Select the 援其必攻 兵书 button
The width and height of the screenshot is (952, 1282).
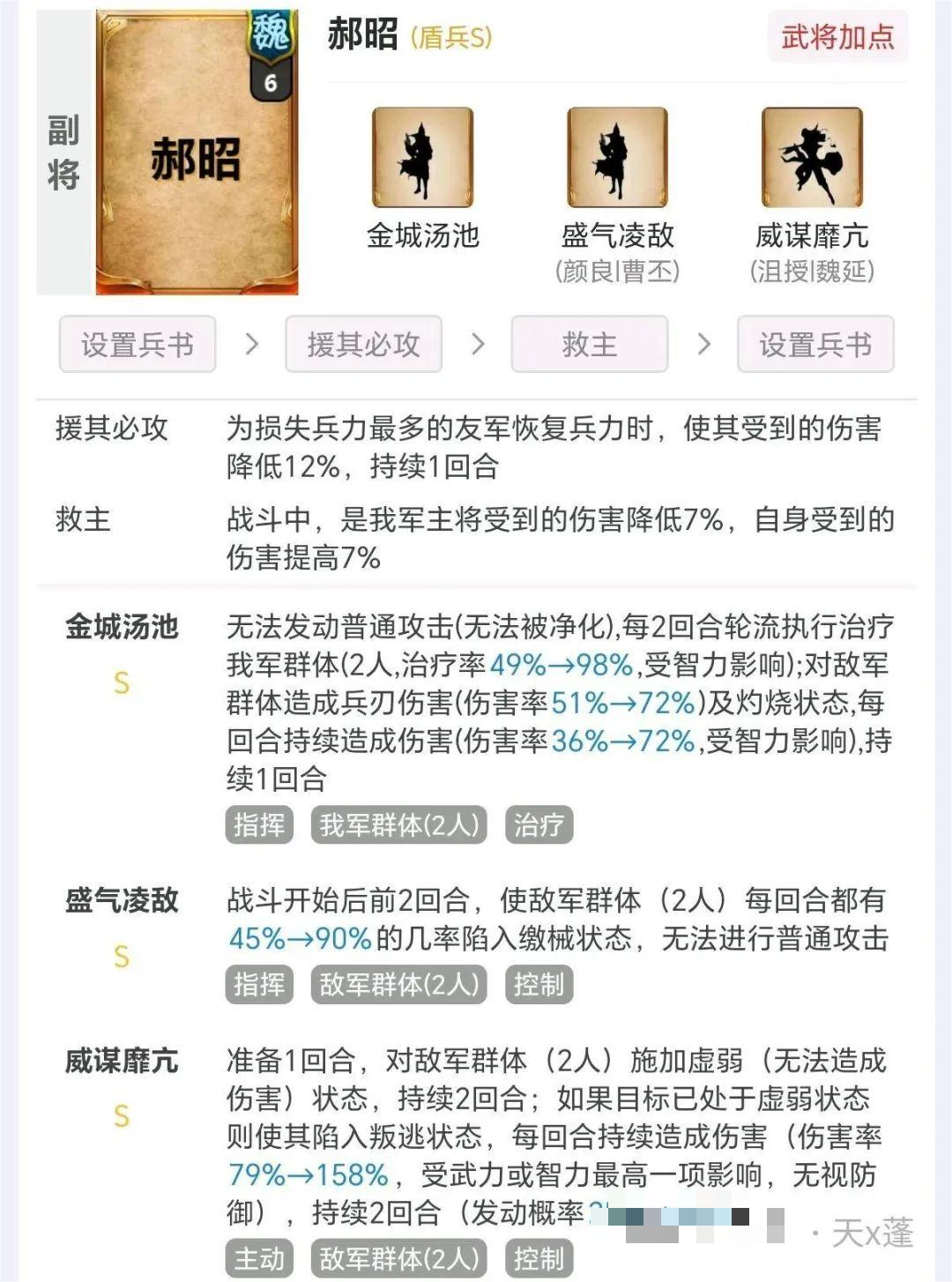(363, 344)
